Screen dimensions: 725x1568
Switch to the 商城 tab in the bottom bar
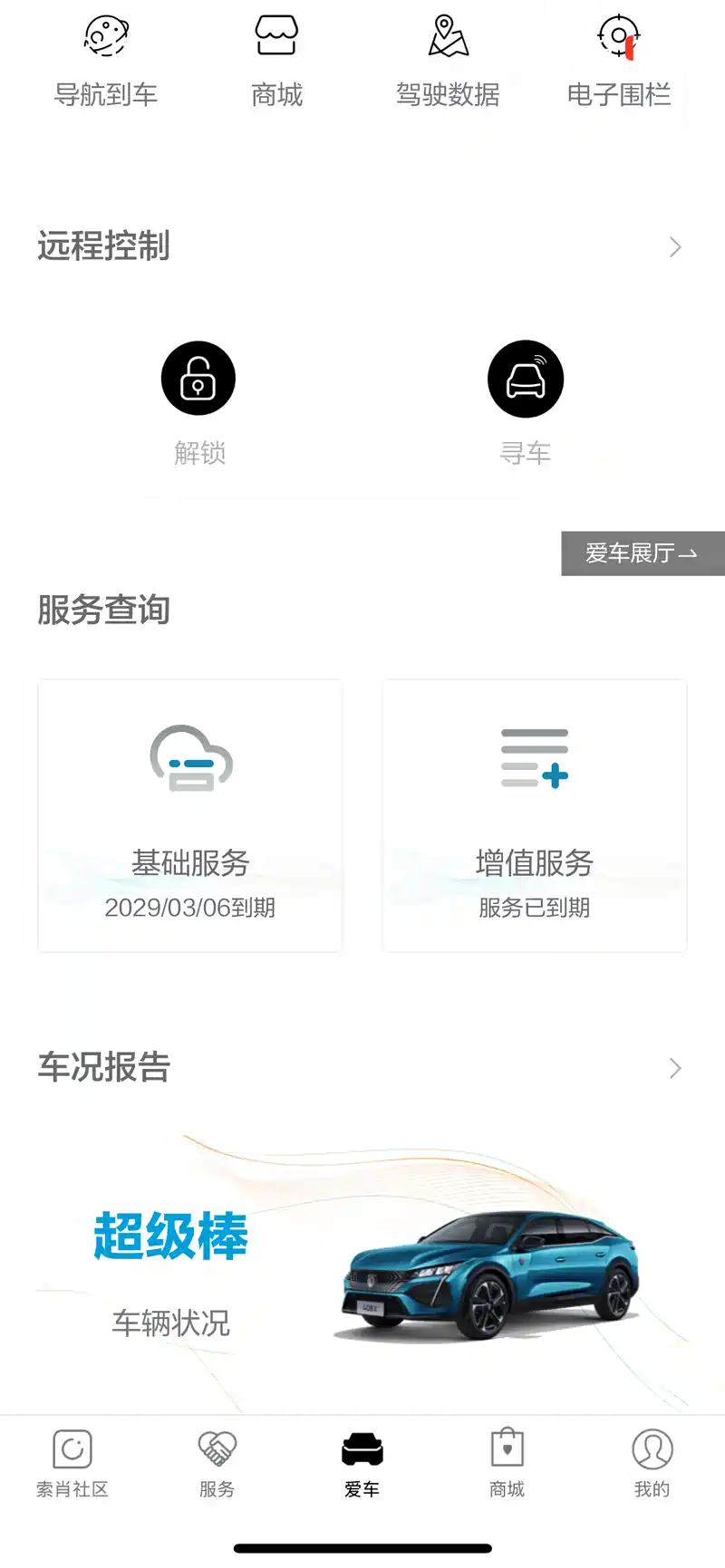tap(507, 1464)
